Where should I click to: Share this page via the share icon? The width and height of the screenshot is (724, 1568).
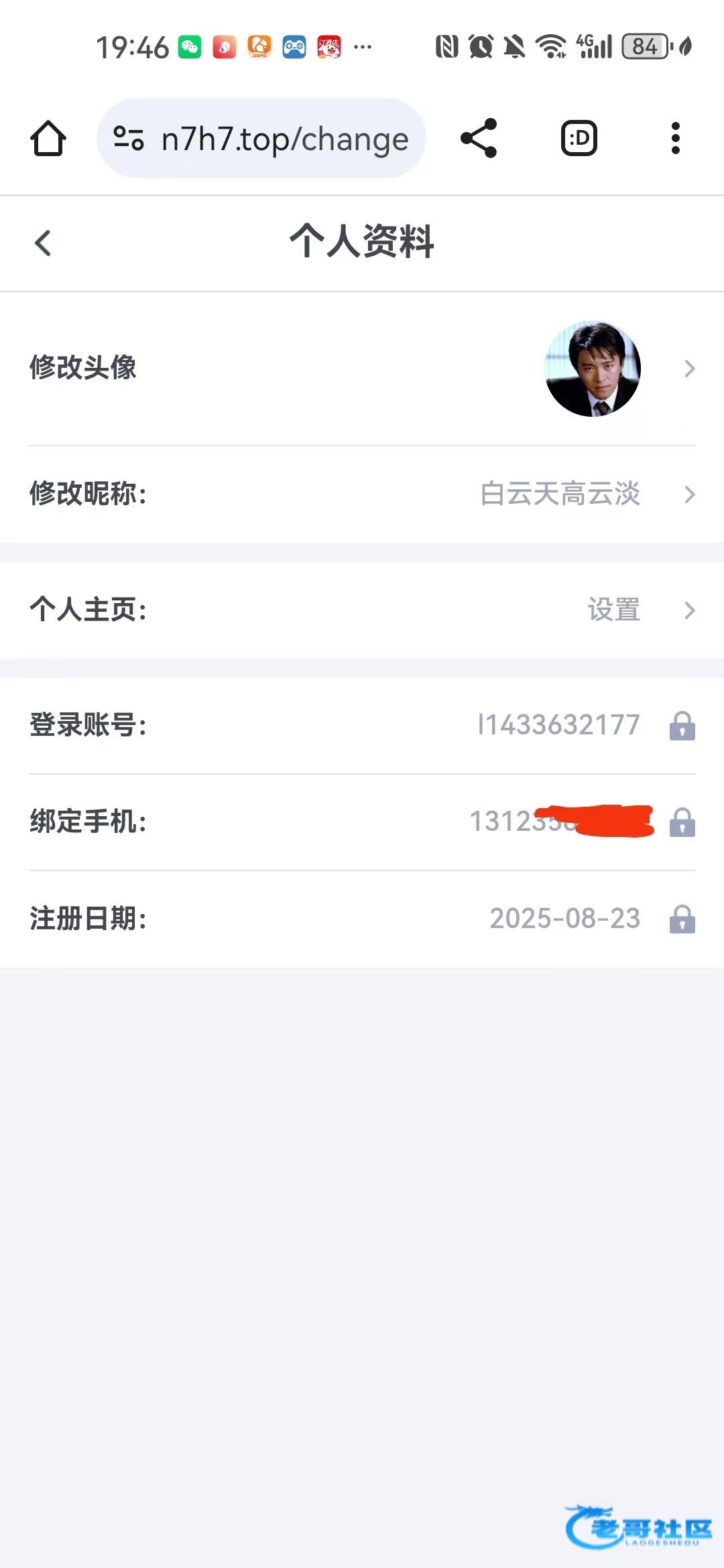pos(479,139)
